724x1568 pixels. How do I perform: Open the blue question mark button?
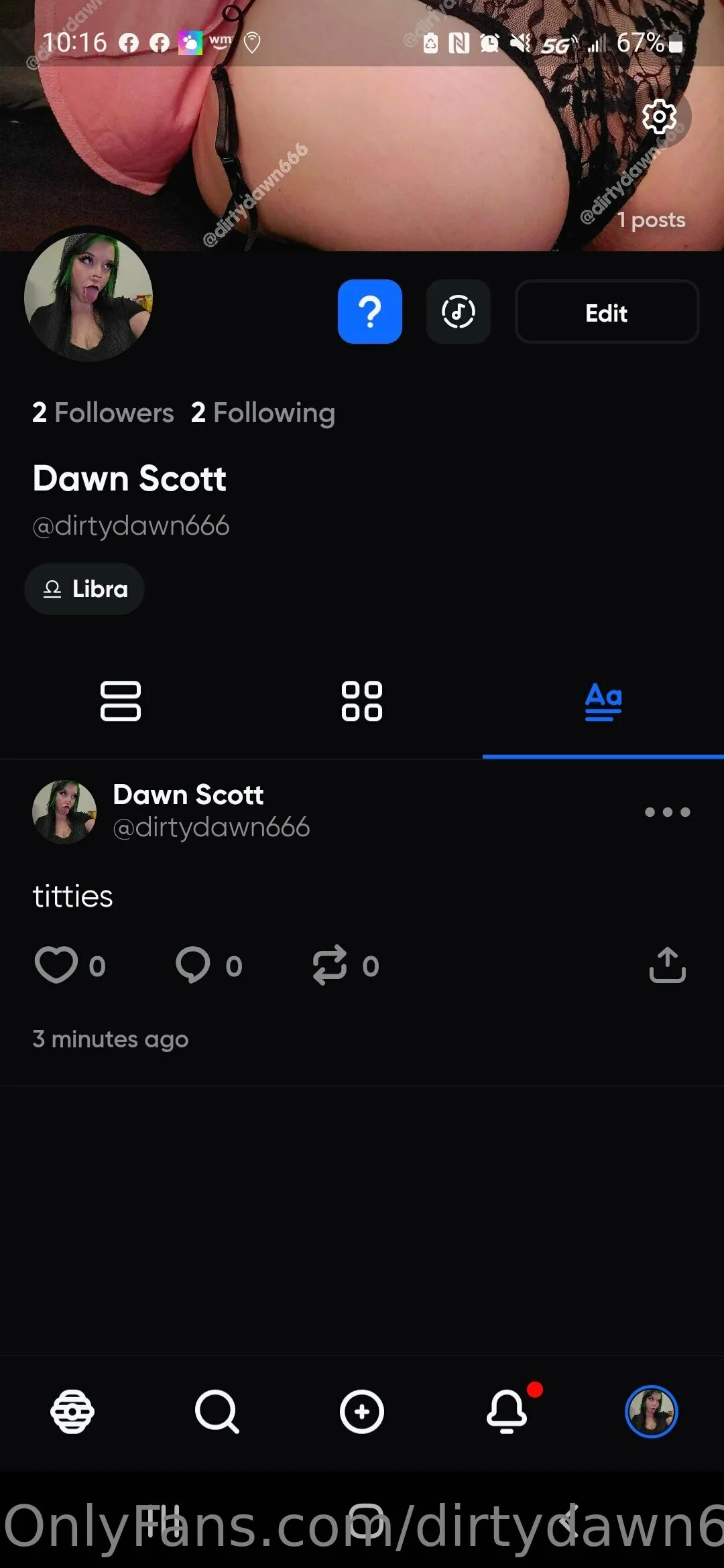369,312
